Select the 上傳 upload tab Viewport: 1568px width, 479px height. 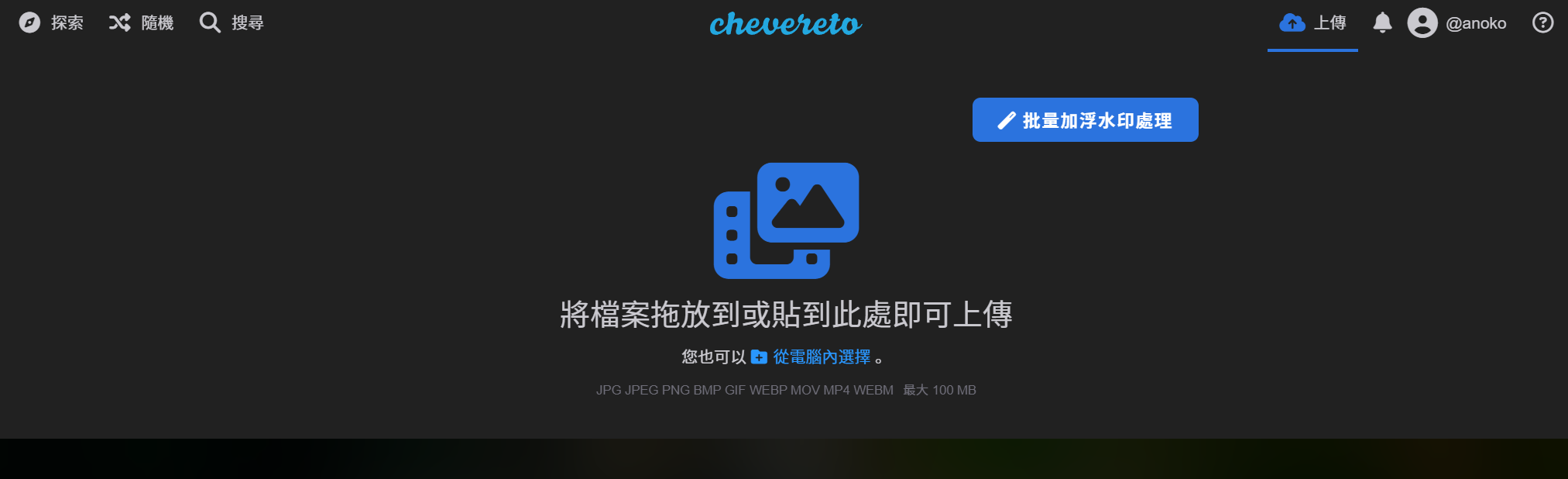[x=1312, y=23]
